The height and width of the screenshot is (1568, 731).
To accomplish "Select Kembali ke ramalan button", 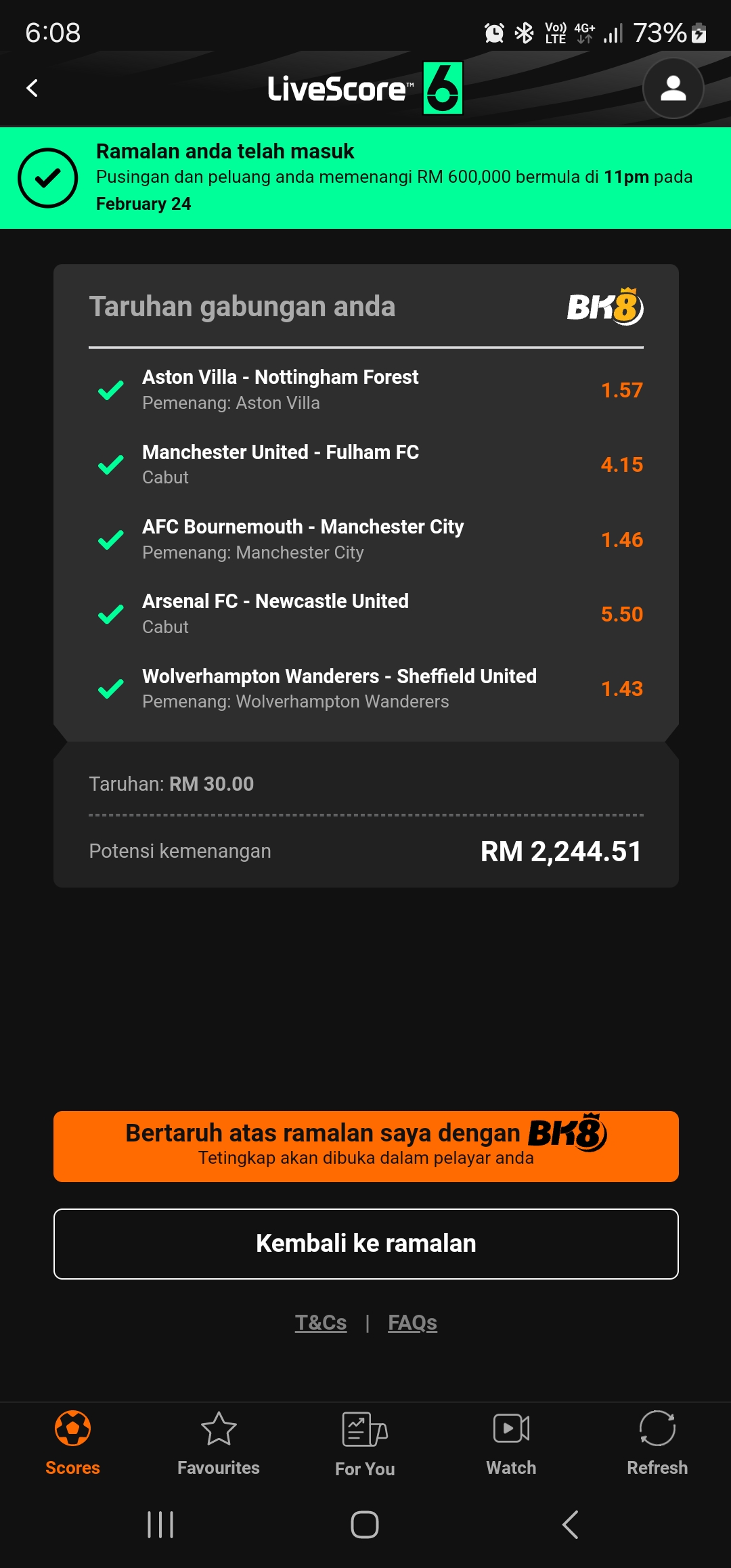I will 365,1244.
